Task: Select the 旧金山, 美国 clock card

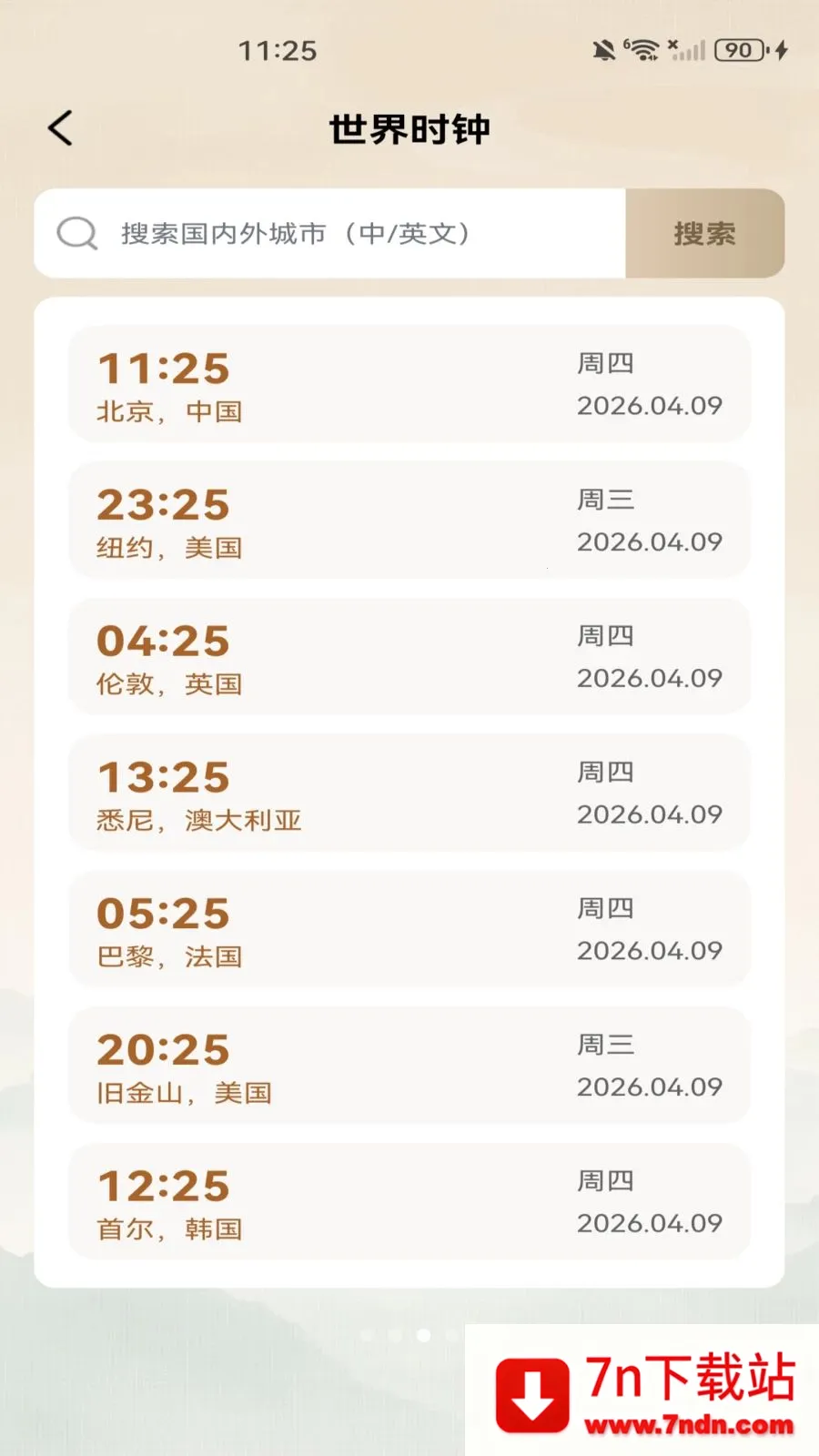Action: coord(409,1066)
